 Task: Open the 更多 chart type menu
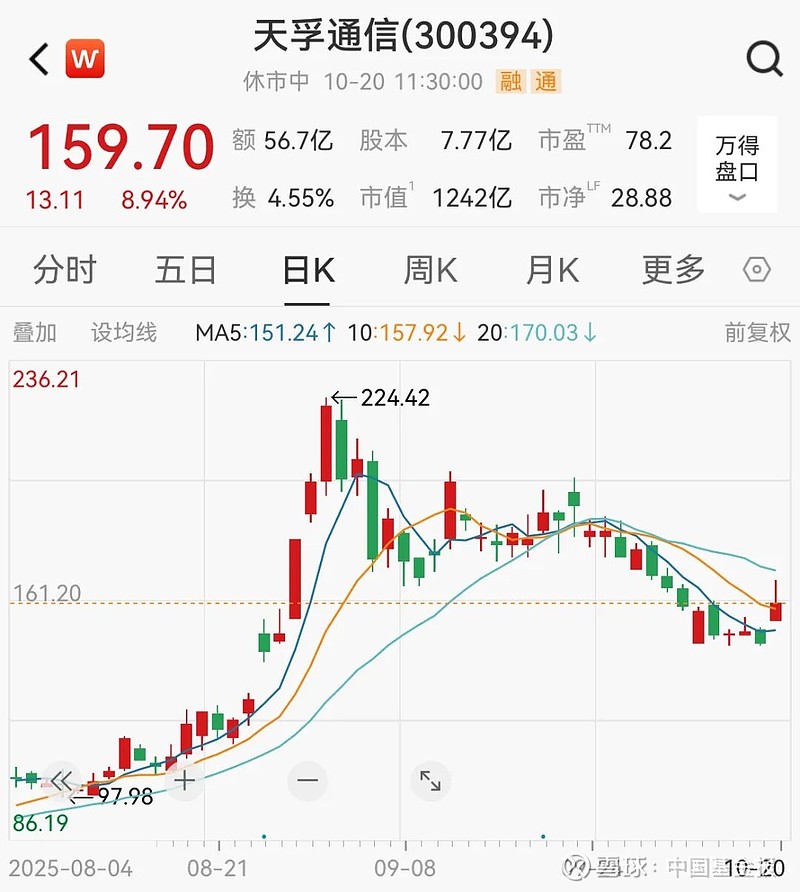(x=671, y=270)
